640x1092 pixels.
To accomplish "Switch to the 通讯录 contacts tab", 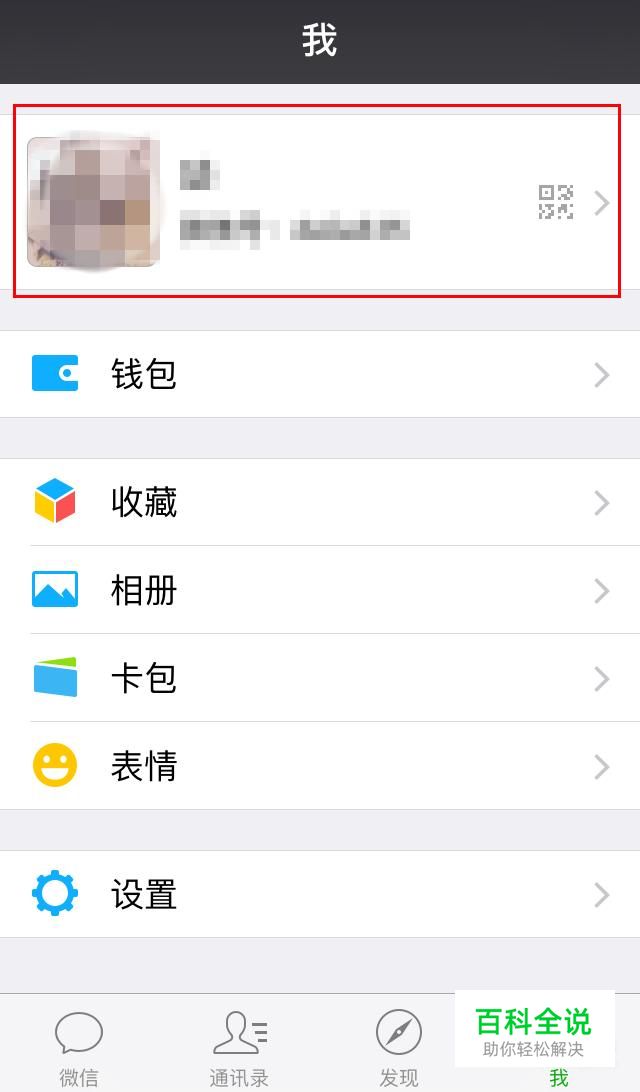I will tap(239, 1046).
